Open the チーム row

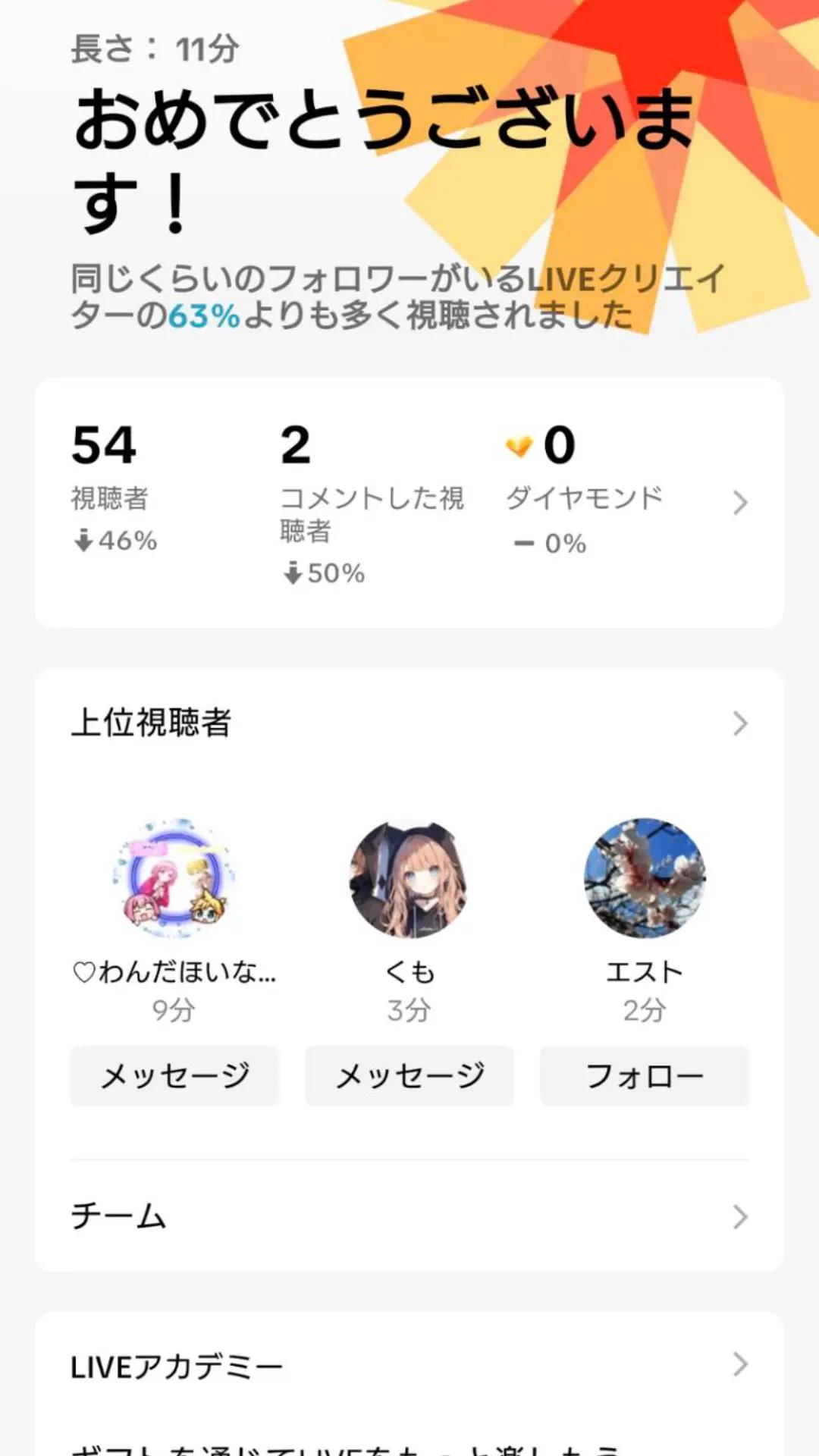point(409,1216)
